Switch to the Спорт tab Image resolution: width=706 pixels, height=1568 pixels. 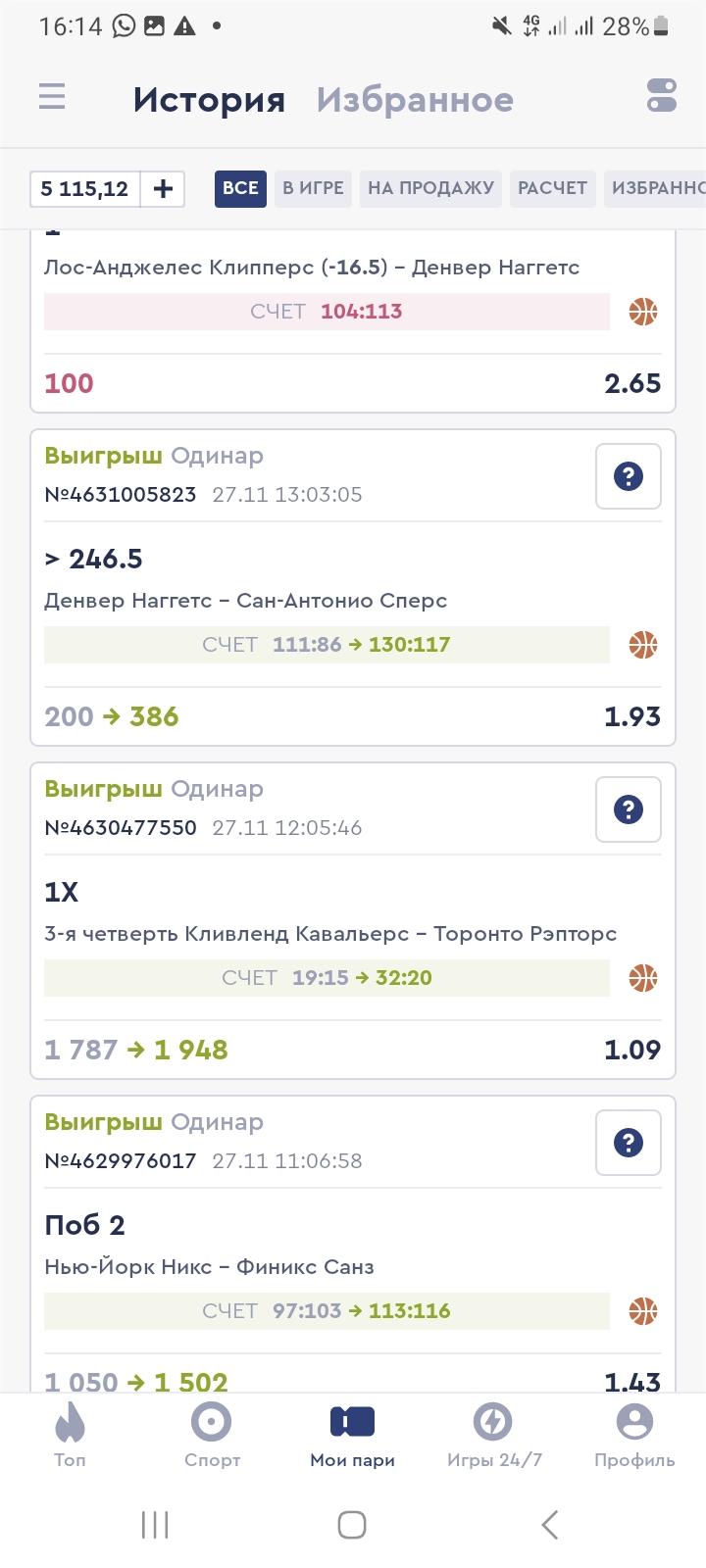(x=212, y=1436)
